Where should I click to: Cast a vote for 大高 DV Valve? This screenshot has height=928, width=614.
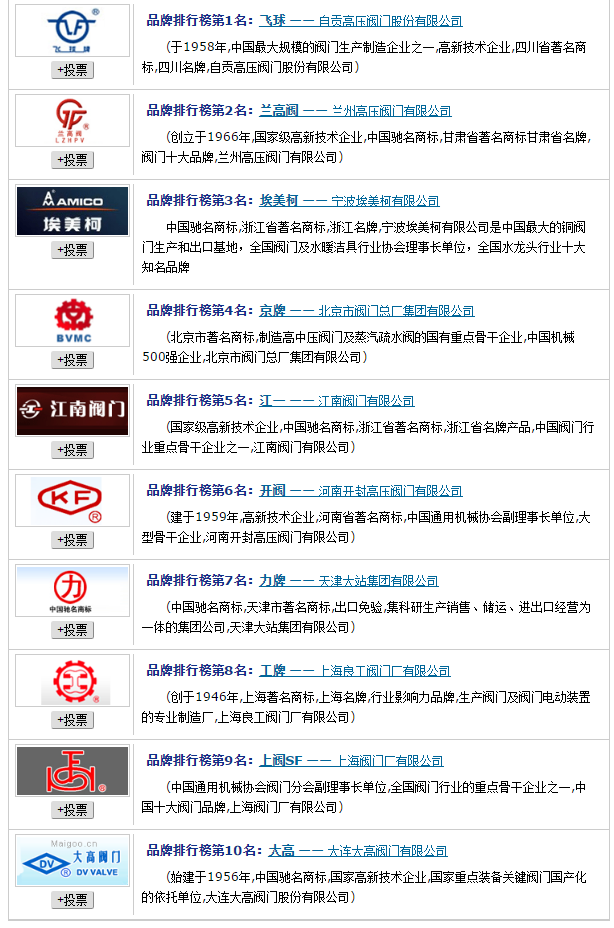point(72,900)
